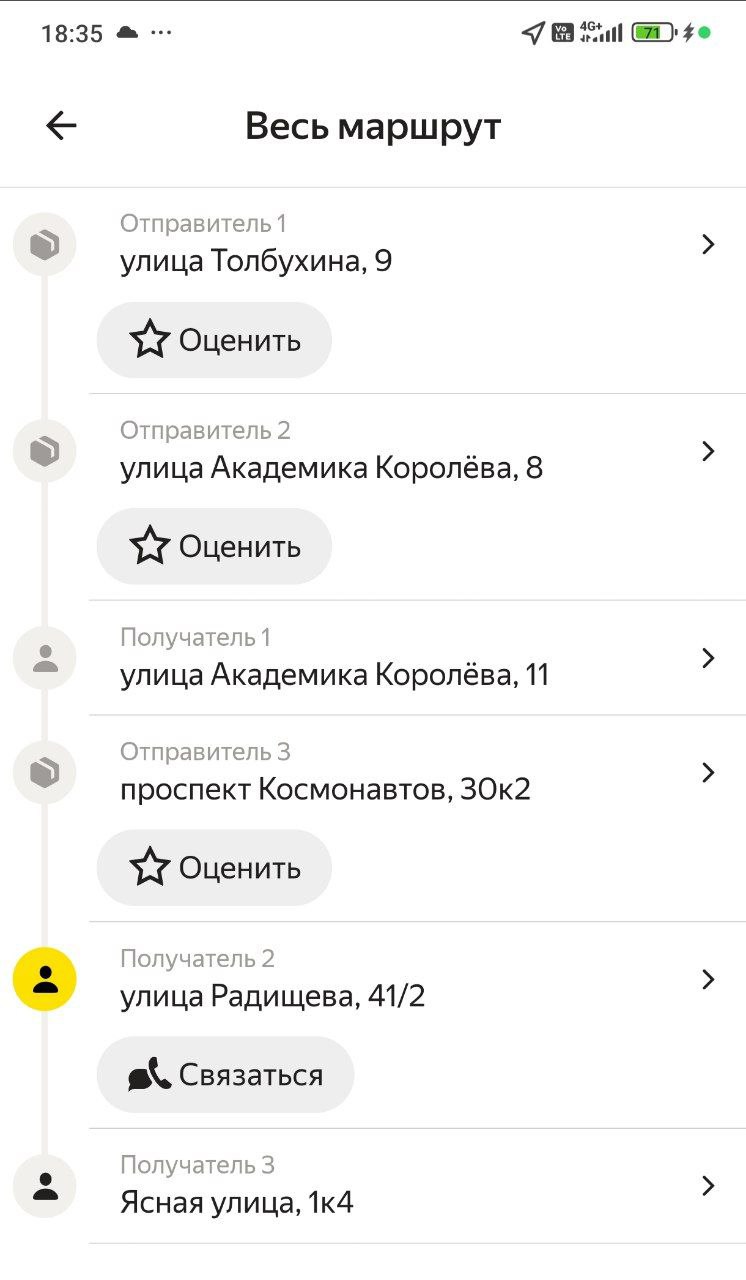Tap Оценить under Академика Королёва, 8

pyautogui.click(x=214, y=547)
